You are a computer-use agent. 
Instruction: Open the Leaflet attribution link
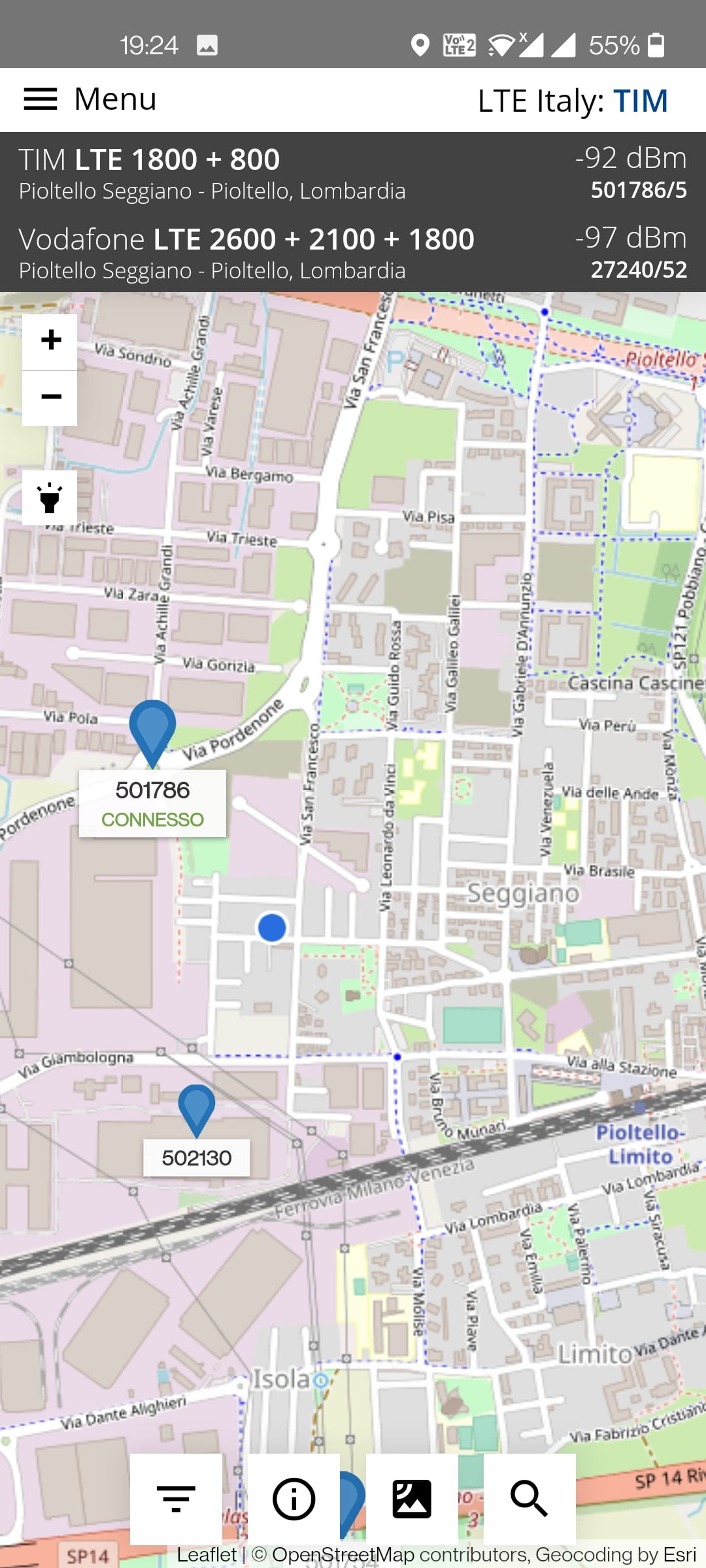(x=207, y=1555)
